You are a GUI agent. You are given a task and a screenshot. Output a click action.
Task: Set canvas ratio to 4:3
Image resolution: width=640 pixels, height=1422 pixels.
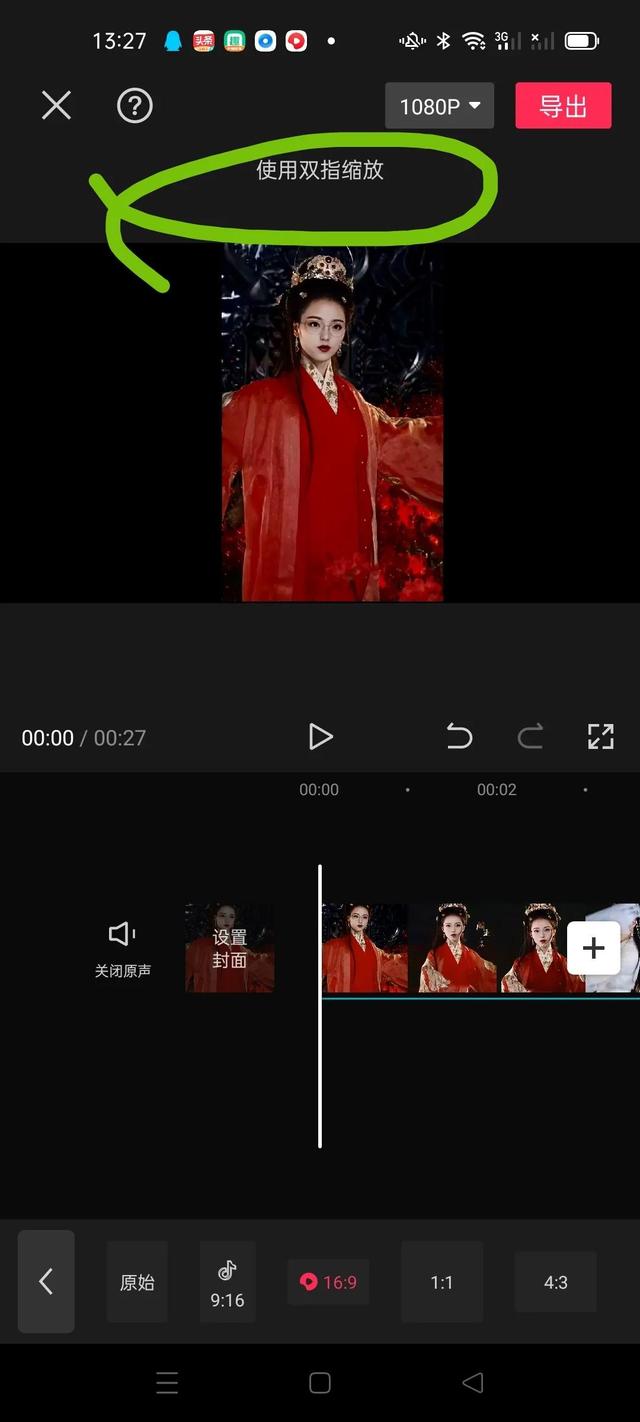point(556,1282)
